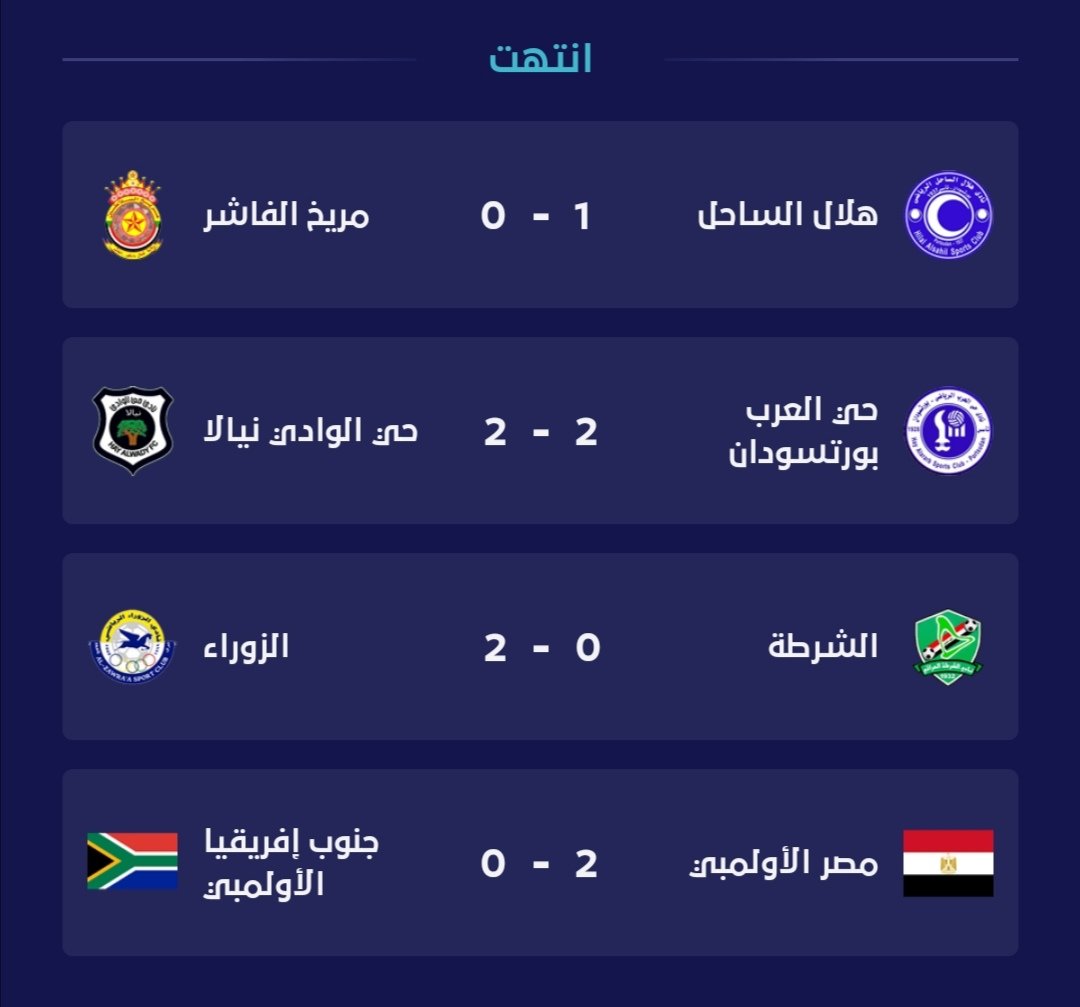Open the مصر الأولمبي vs جنوب إفريقيا الأولمبي match
The height and width of the screenshot is (1007, 1080).
pos(540,862)
